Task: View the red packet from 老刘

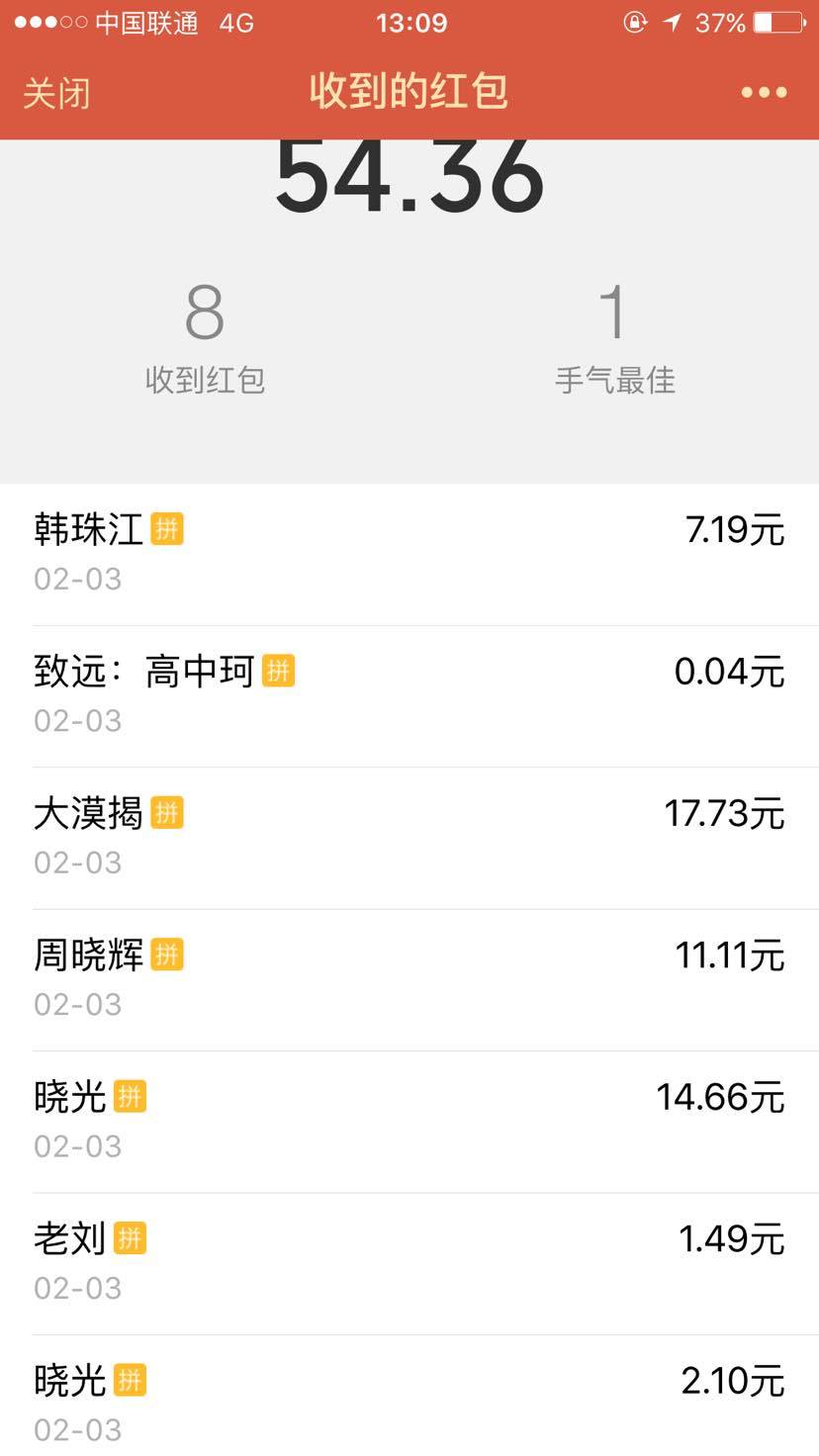Action: (409, 1262)
